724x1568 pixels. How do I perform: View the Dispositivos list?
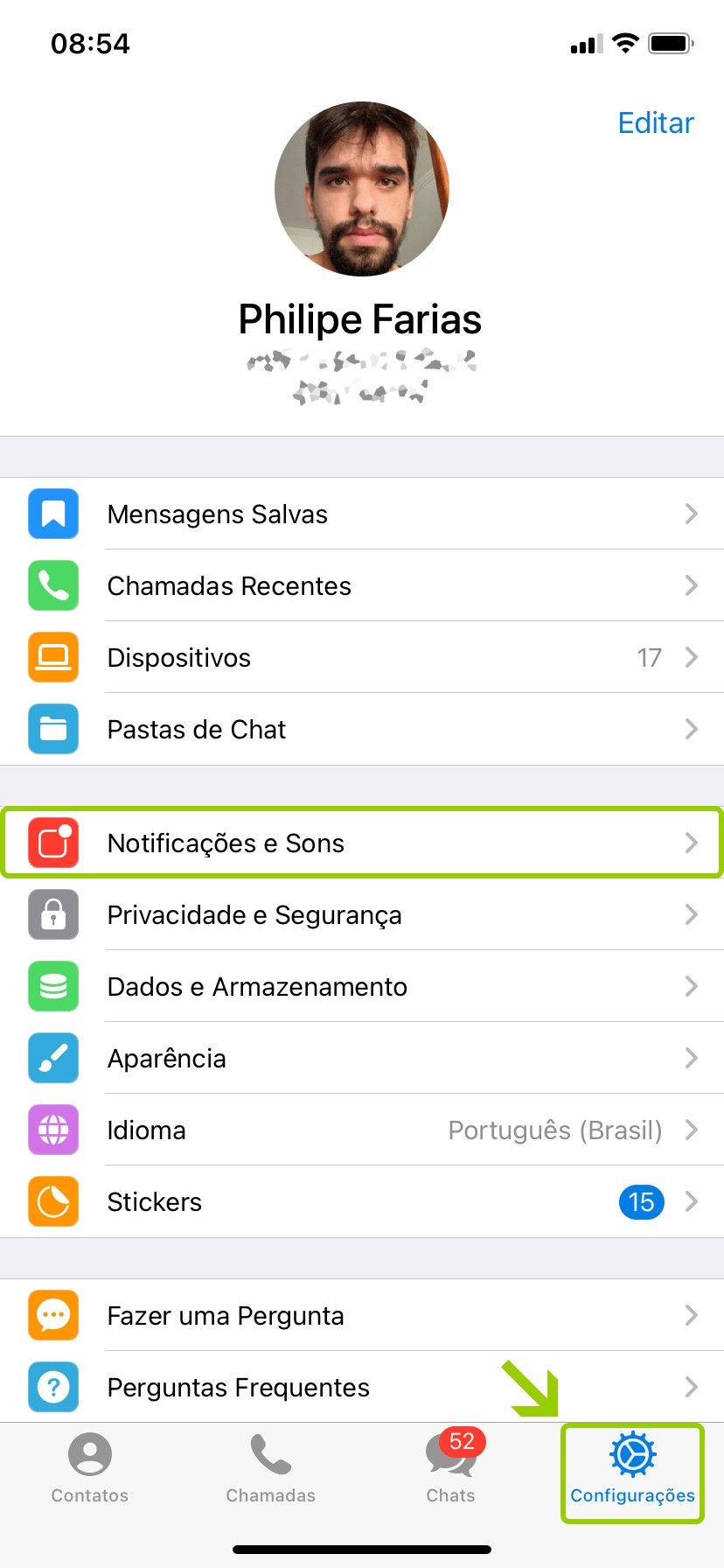click(x=362, y=657)
